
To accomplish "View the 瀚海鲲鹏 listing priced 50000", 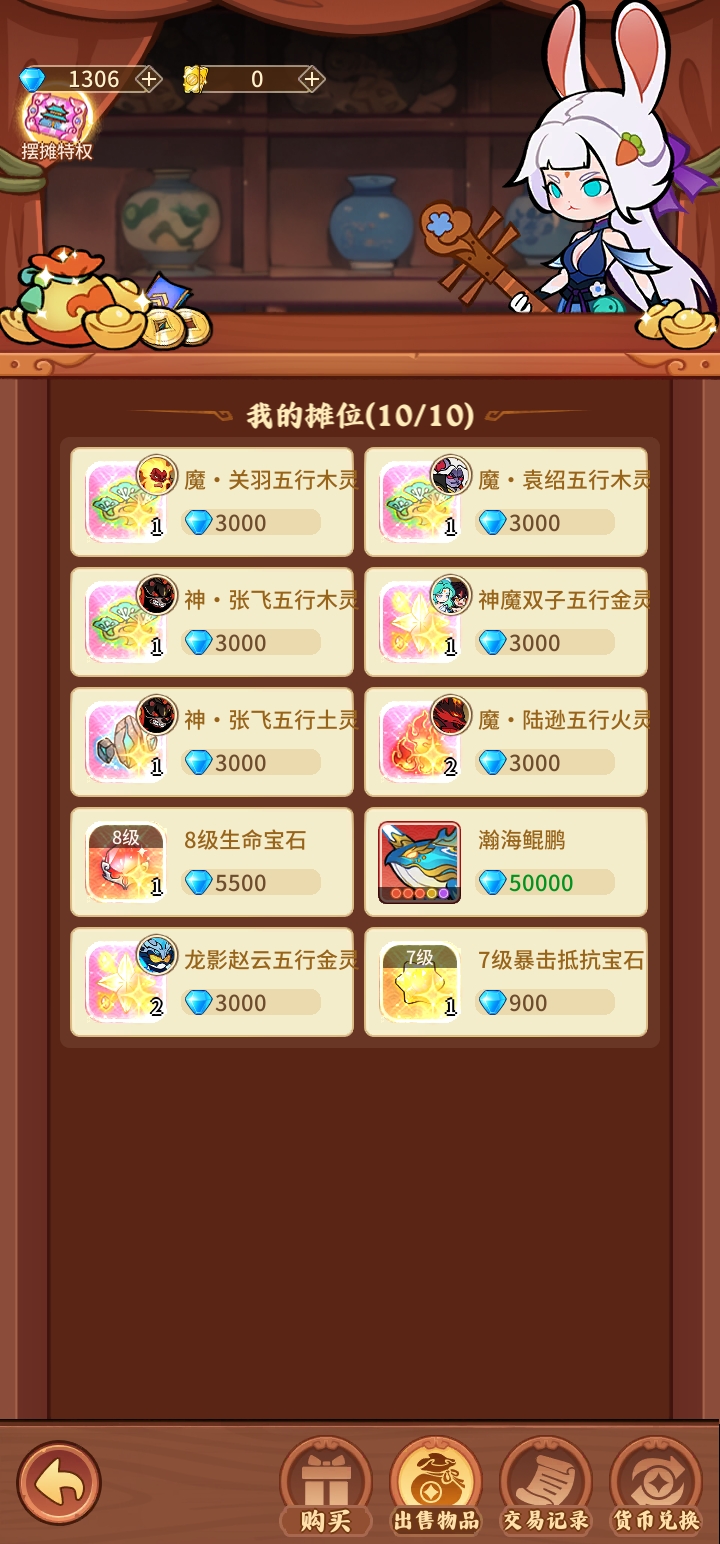I will coord(506,862).
